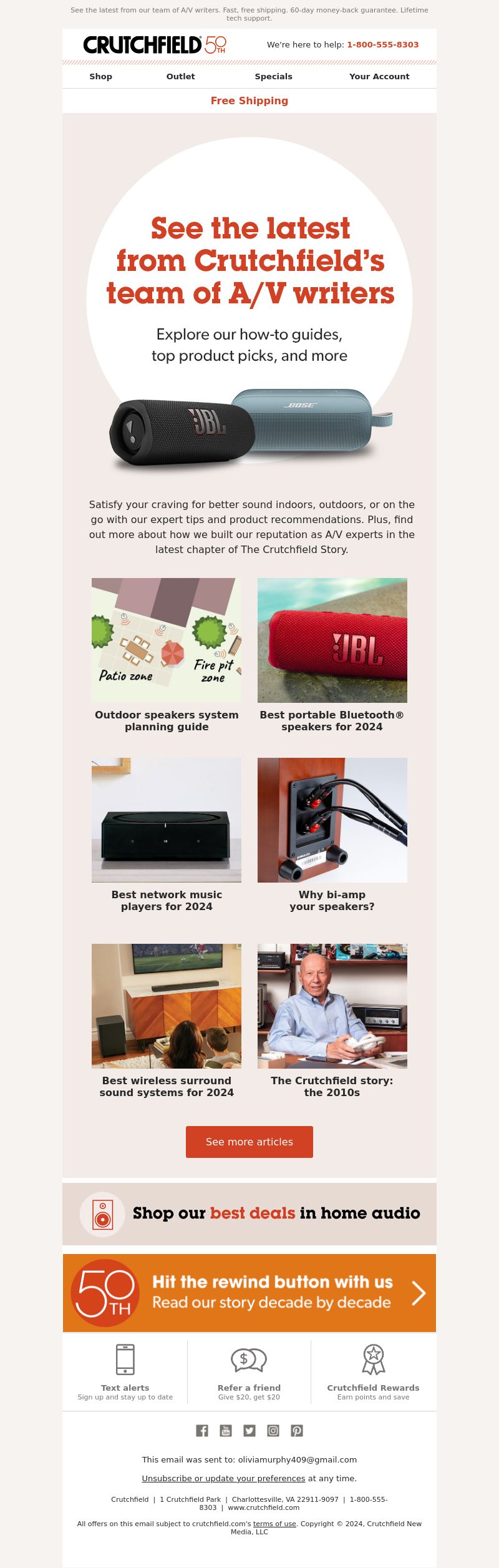Visit the Crutchfield Facebook page

pyautogui.click(x=202, y=1431)
